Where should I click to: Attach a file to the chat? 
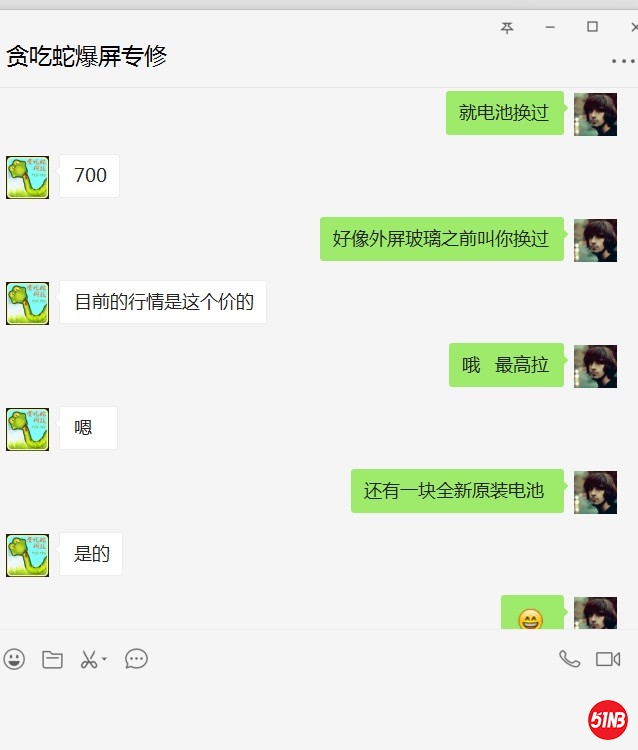(x=52, y=659)
